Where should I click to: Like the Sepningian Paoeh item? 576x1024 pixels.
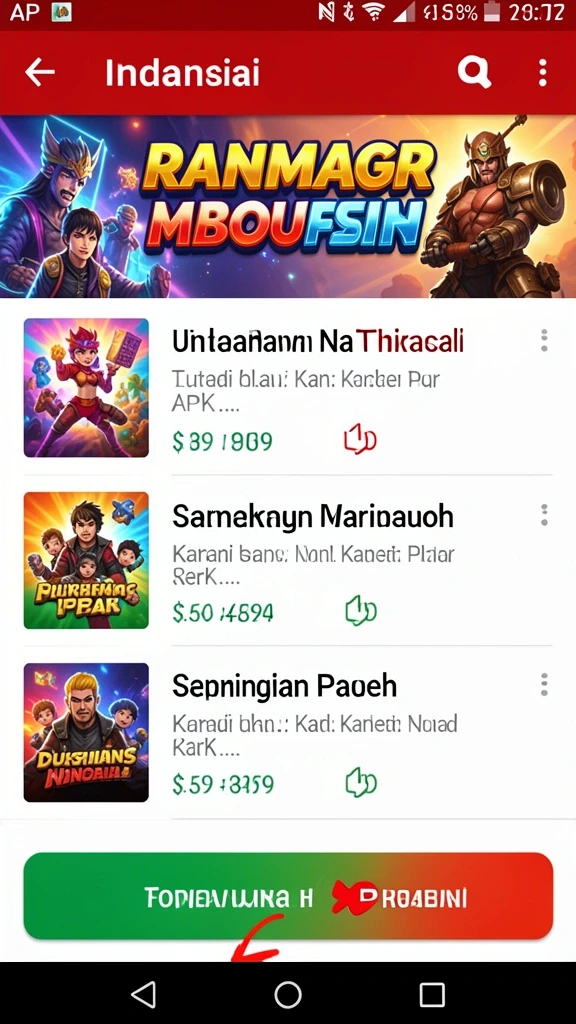click(x=360, y=782)
